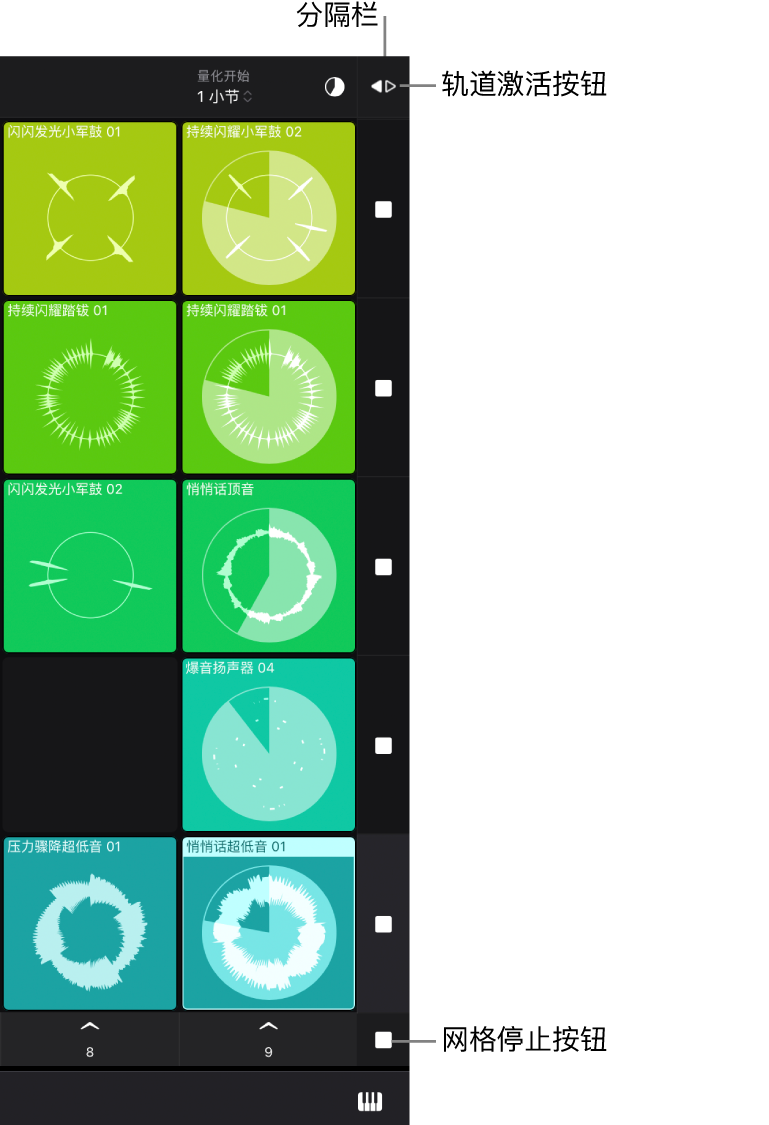Screen dimensions: 769x1125
Task: Stop the row containing 悄悄话顶音
Action: (383, 567)
